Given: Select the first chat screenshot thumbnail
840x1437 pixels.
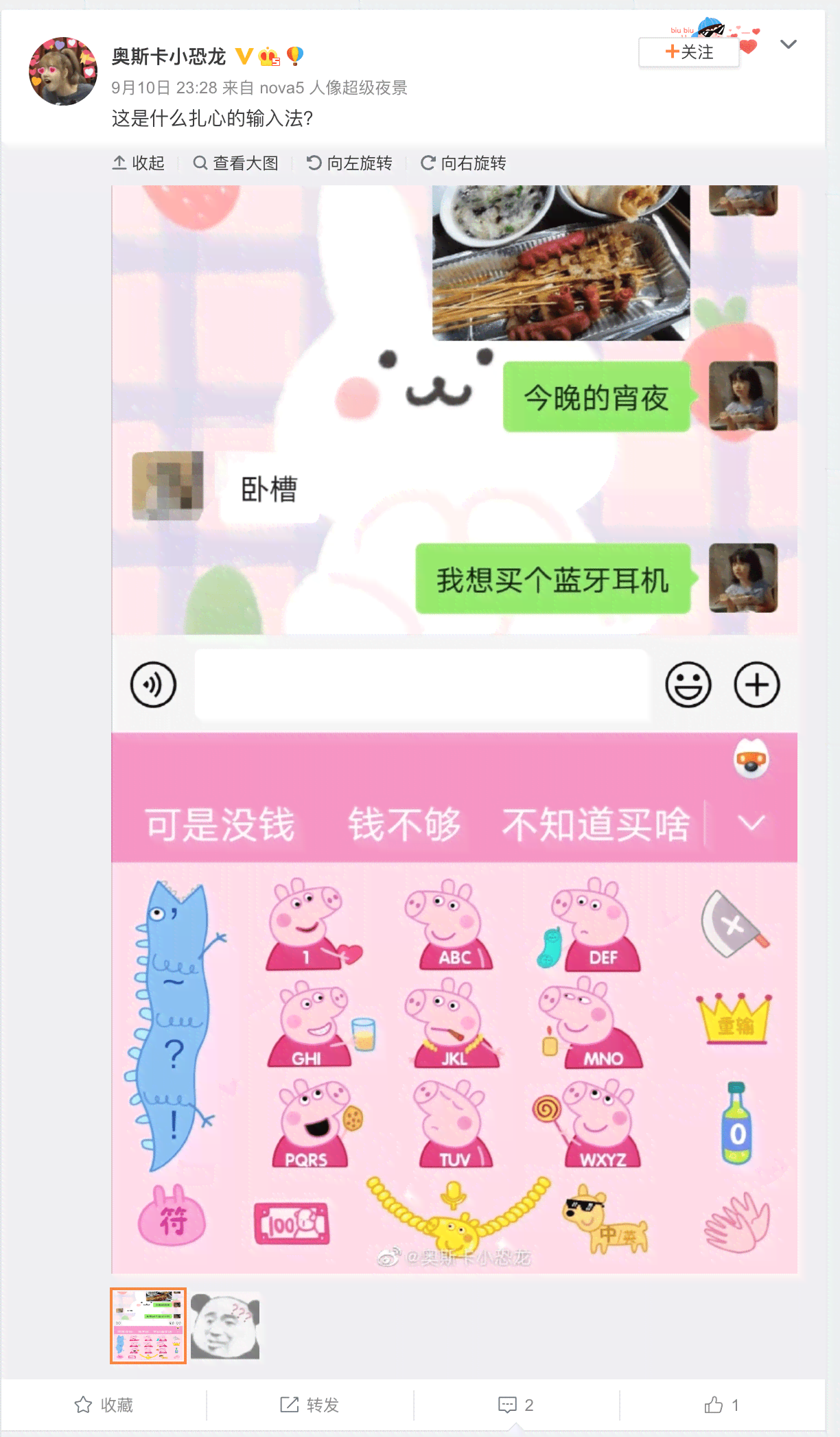Looking at the screenshot, I should [148, 1326].
